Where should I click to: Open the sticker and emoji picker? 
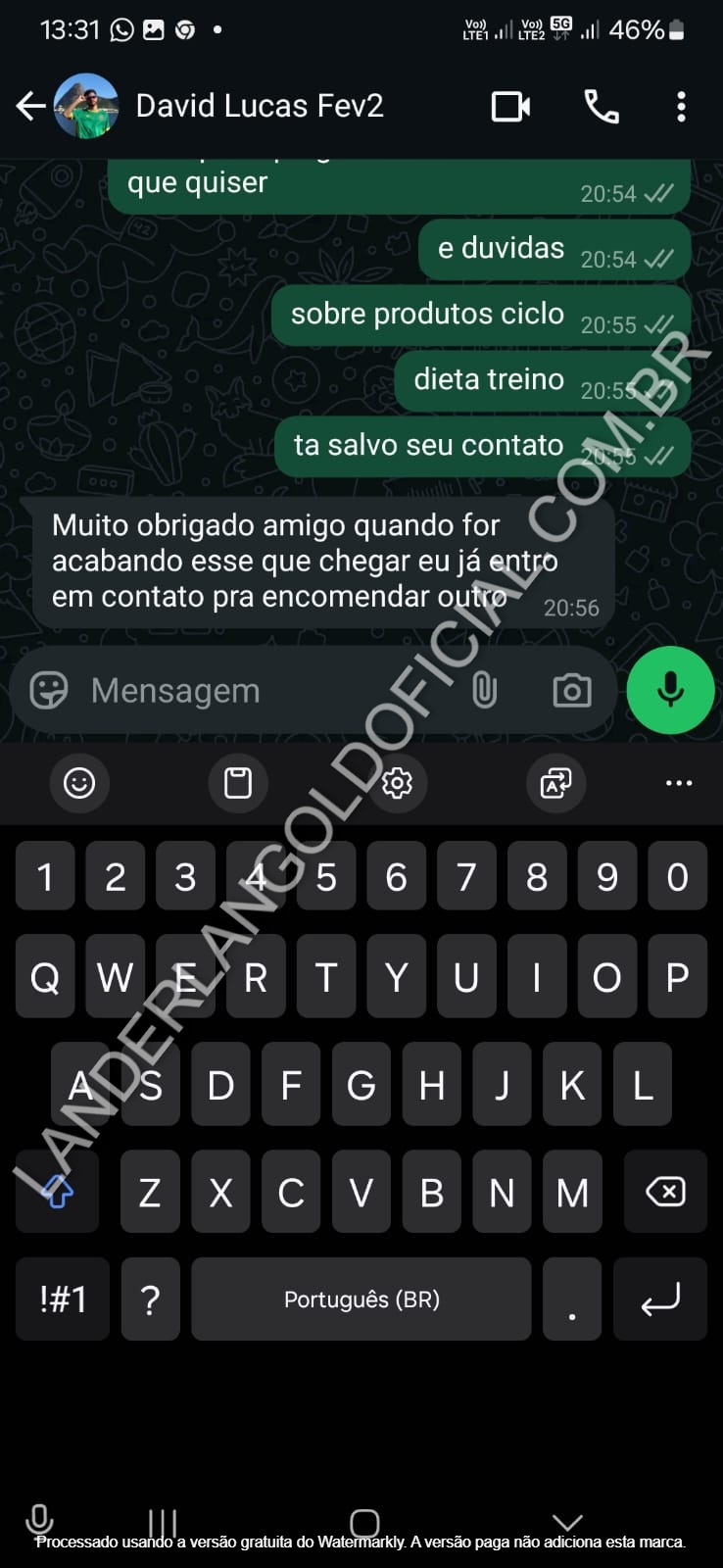[49, 691]
